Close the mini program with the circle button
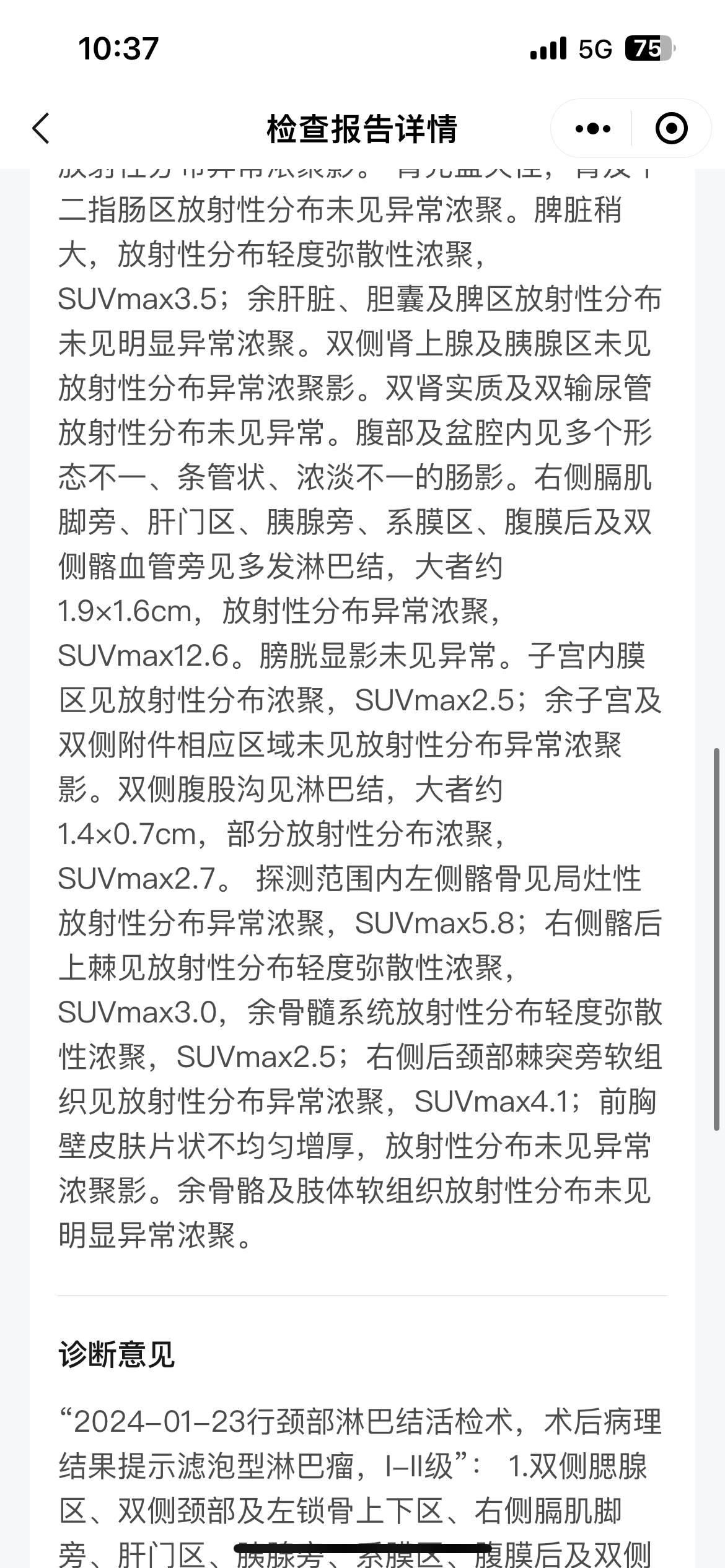Viewport: 725px width, 1568px height. [671, 129]
